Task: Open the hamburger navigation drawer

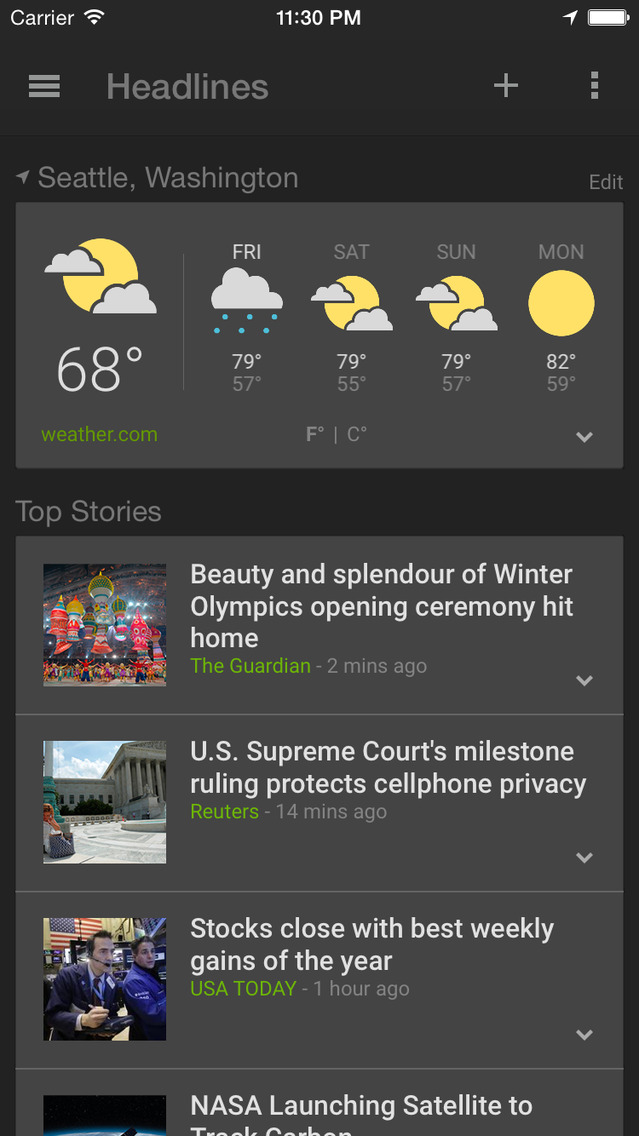Action: click(44, 87)
